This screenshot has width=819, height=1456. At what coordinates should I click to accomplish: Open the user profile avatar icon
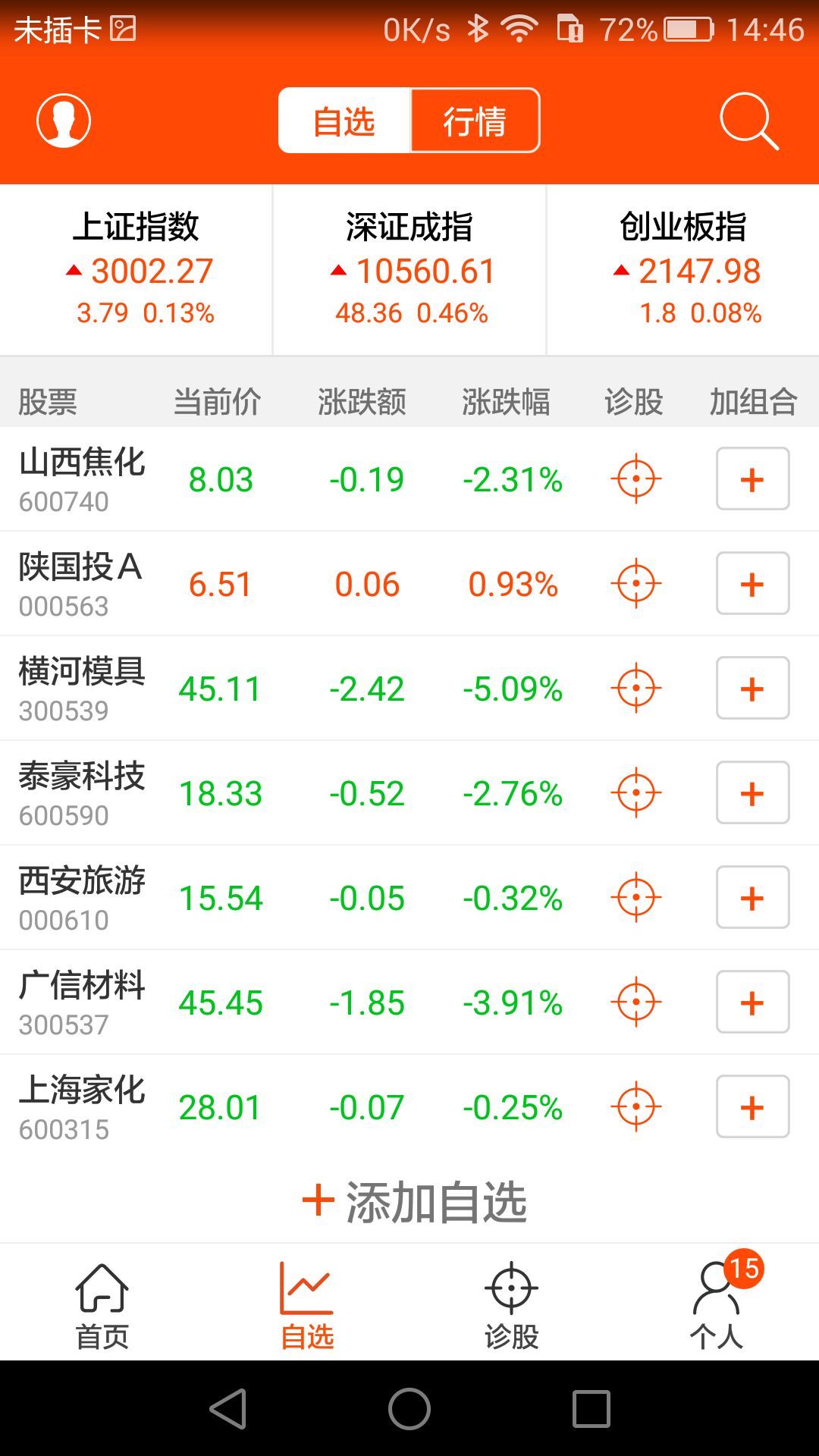tap(64, 121)
